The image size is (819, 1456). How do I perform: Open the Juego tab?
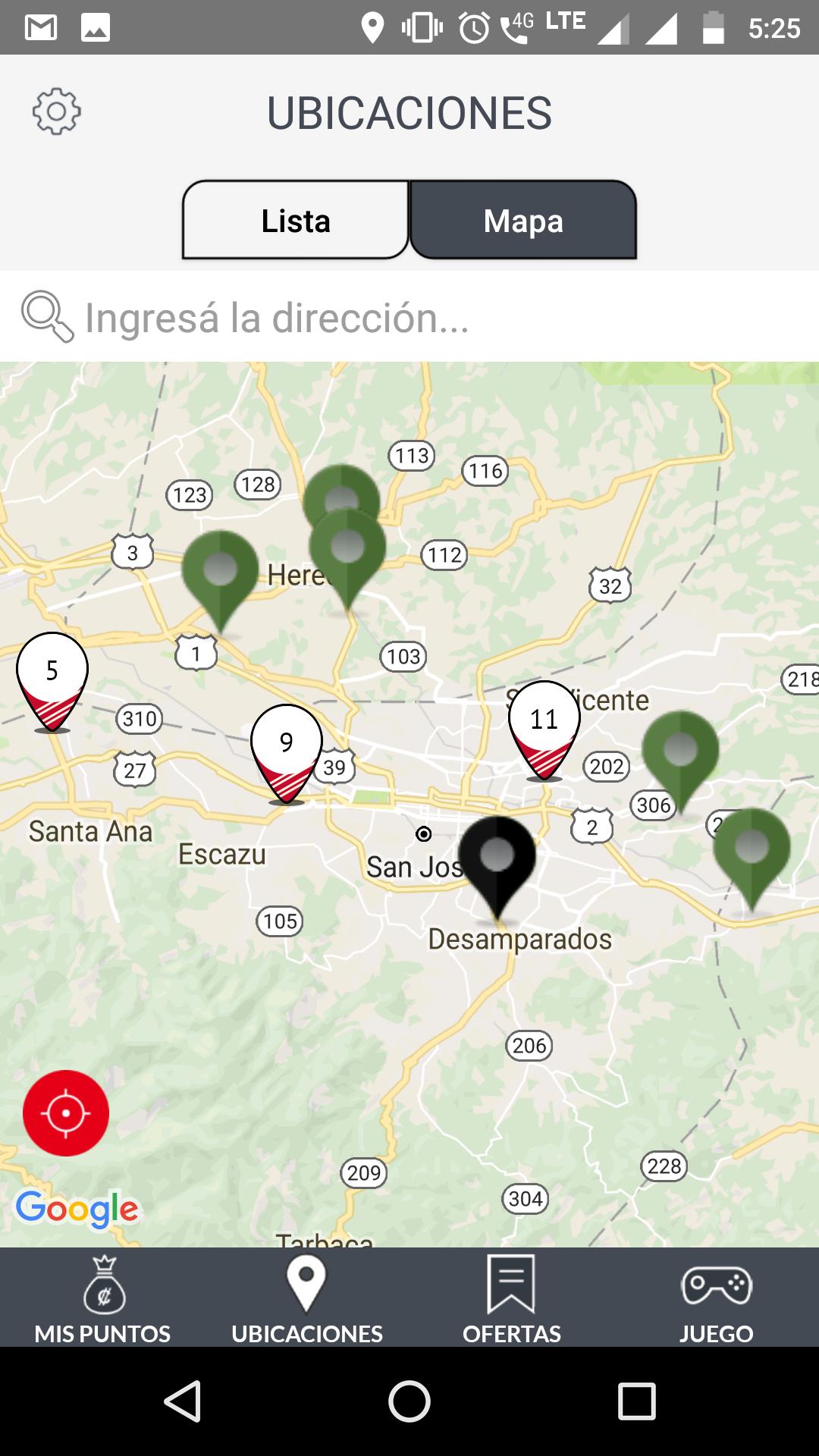click(x=717, y=1300)
